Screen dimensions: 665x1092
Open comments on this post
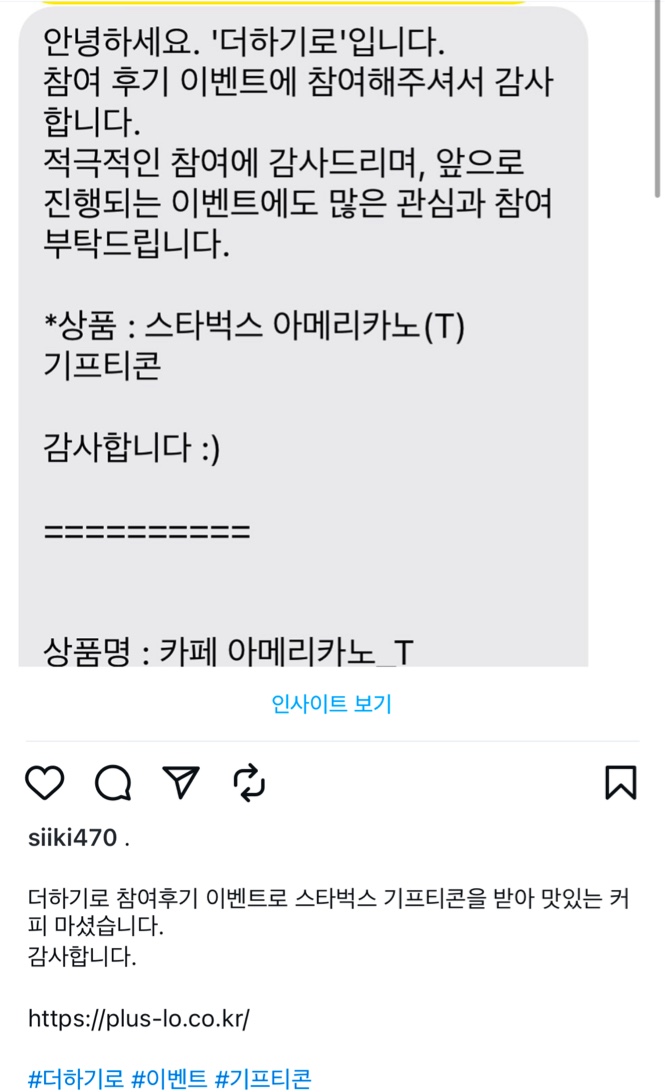(x=113, y=782)
